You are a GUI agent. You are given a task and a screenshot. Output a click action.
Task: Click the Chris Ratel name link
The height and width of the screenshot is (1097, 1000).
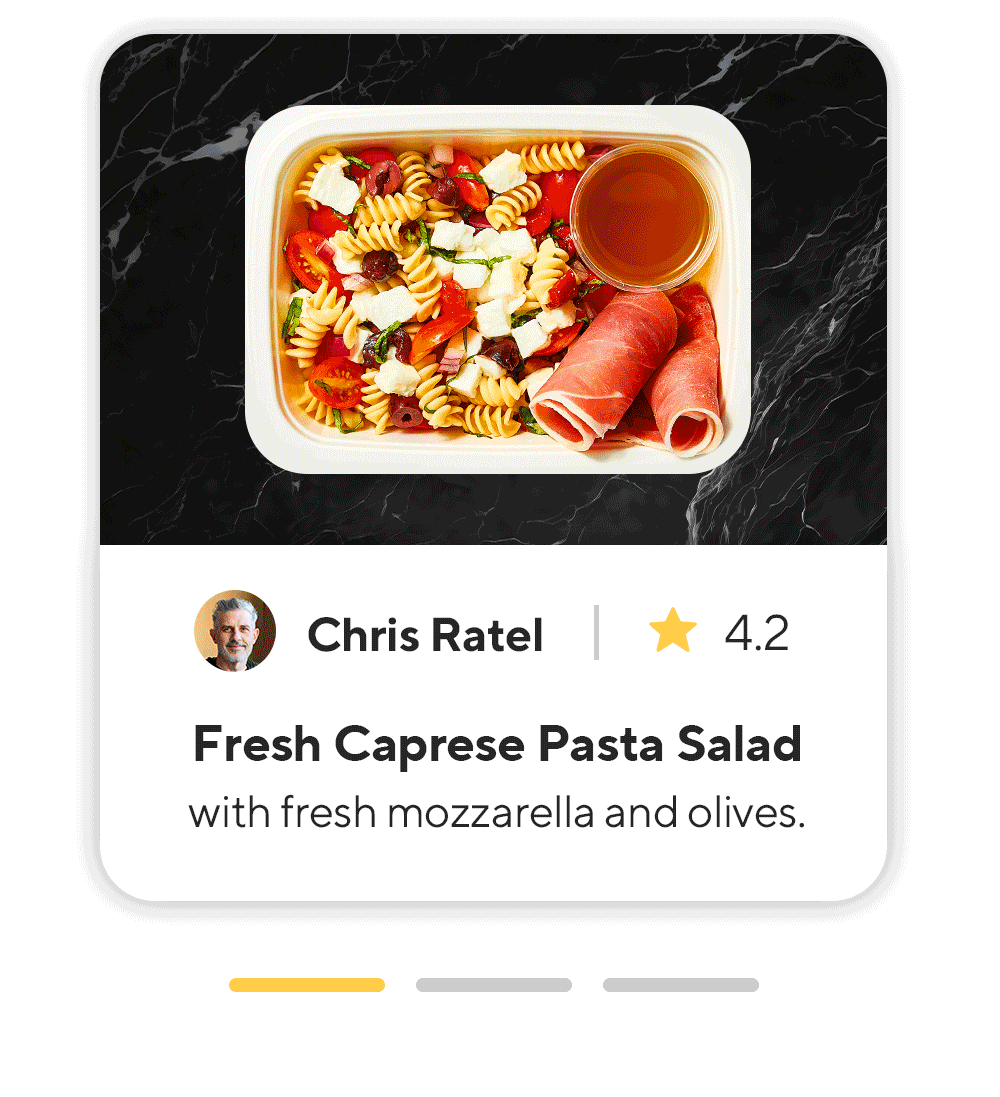tap(426, 634)
